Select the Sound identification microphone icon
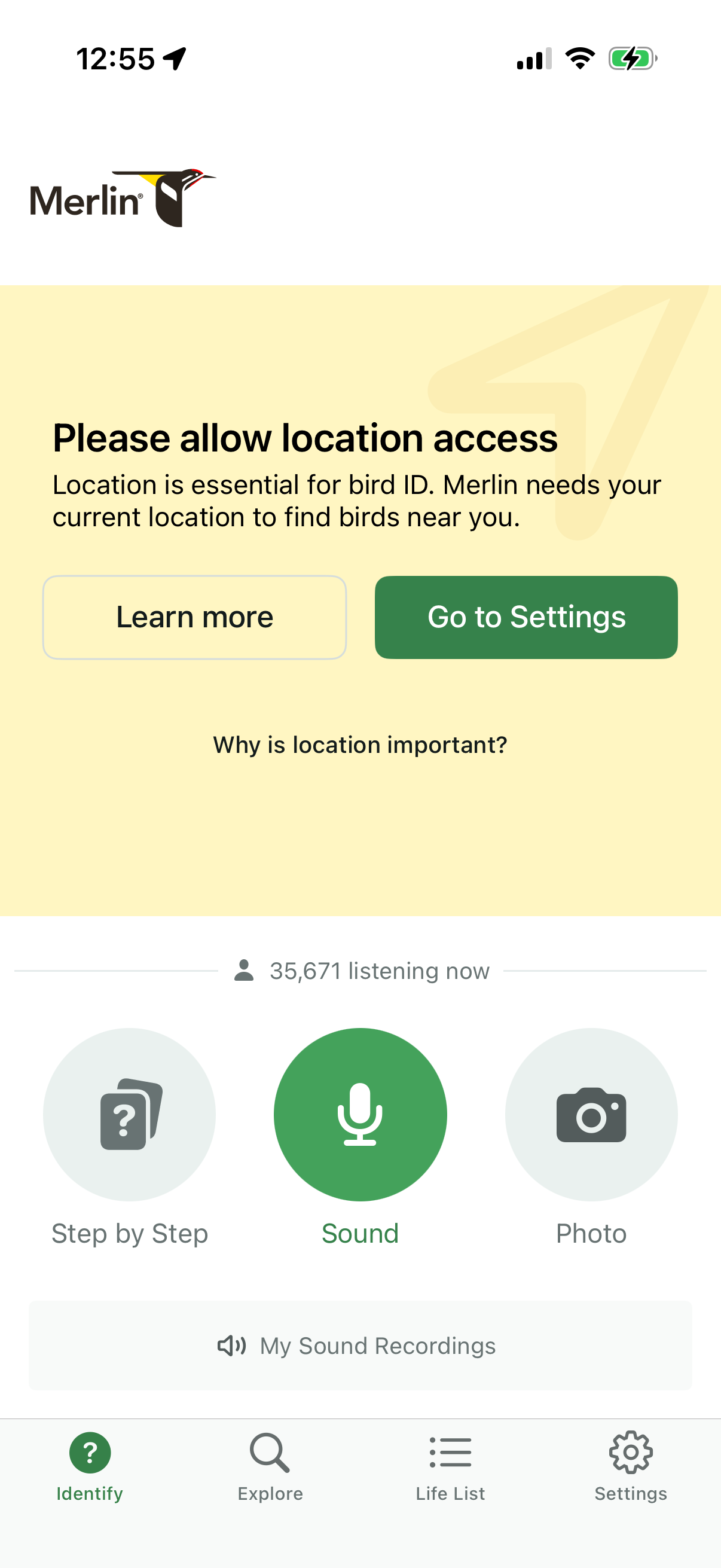This screenshot has width=721, height=1568. (360, 1115)
